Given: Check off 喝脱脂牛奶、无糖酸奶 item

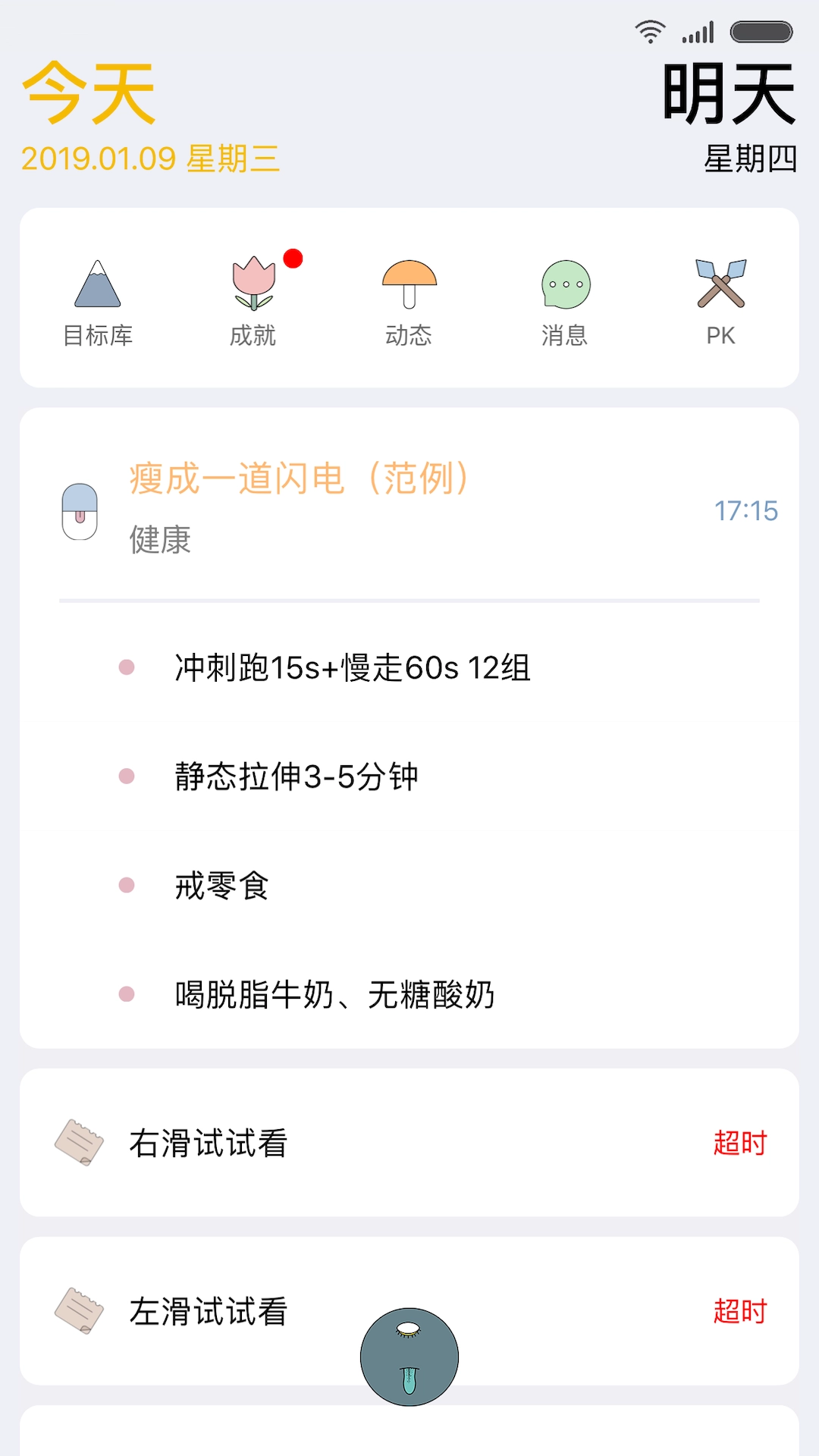Looking at the screenshot, I should pos(126,993).
